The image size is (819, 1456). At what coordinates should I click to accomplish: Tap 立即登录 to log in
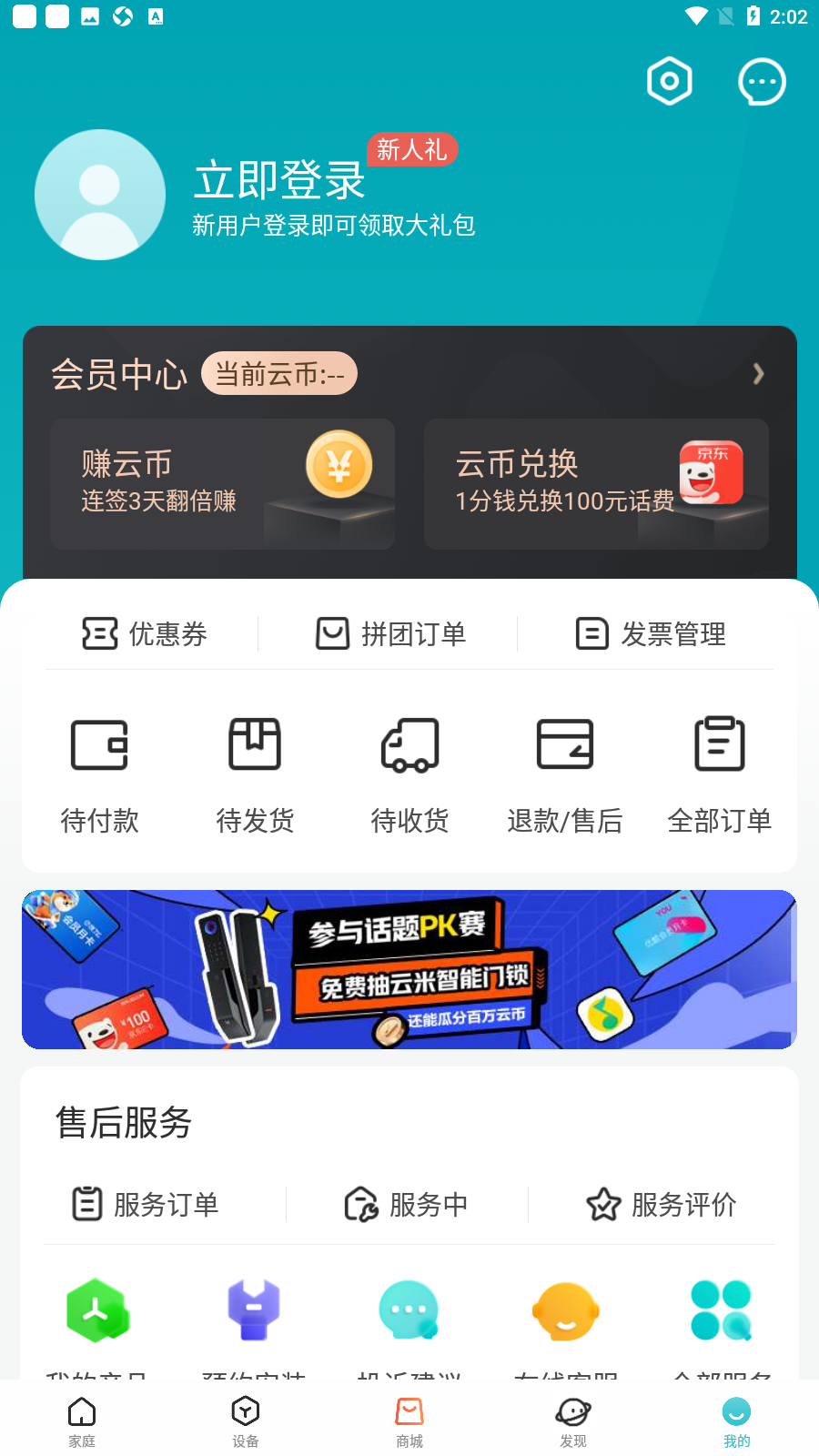point(279,179)
